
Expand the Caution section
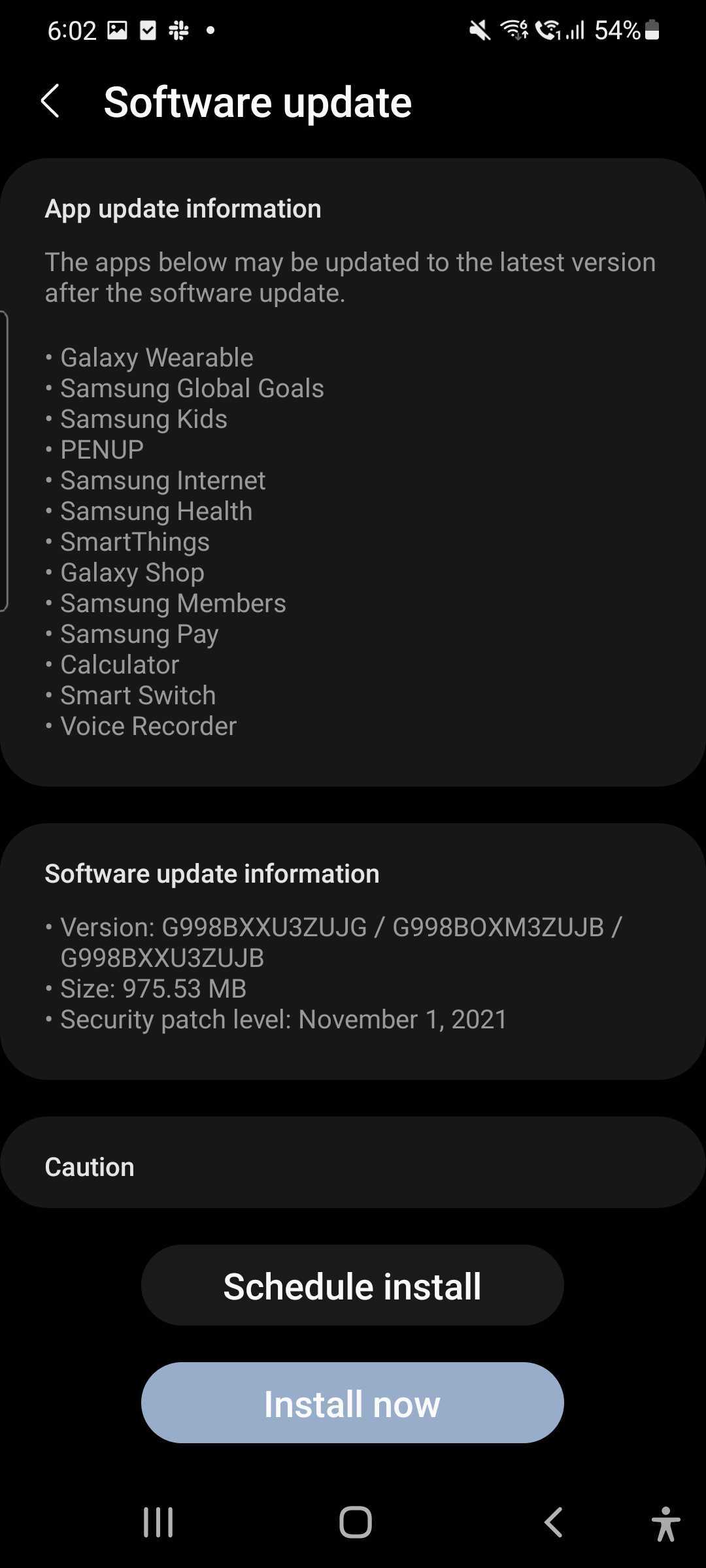353,1167
